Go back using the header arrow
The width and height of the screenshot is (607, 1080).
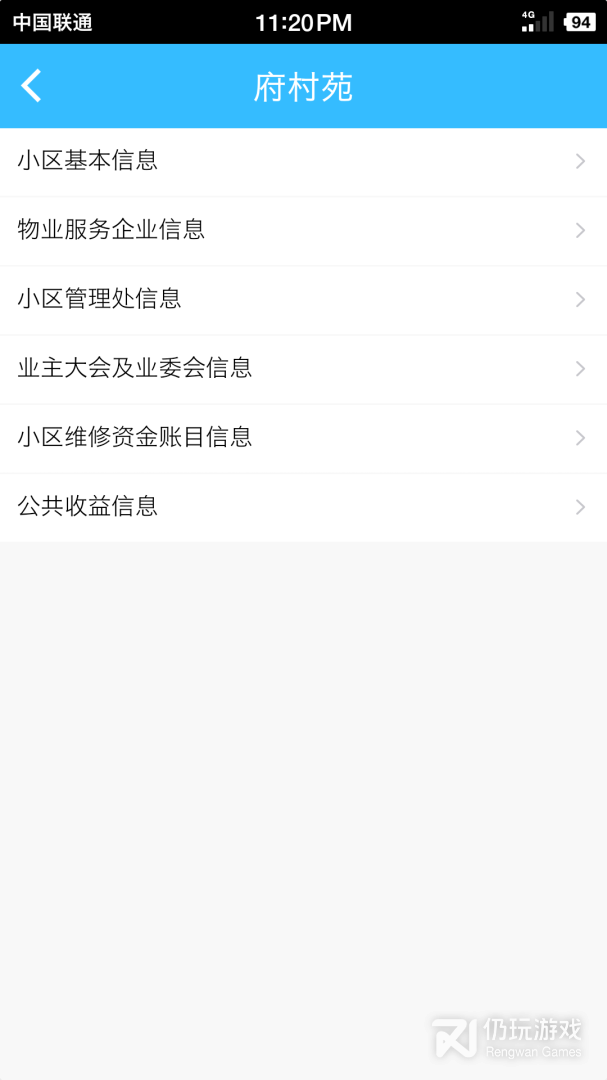click(32, 86)
